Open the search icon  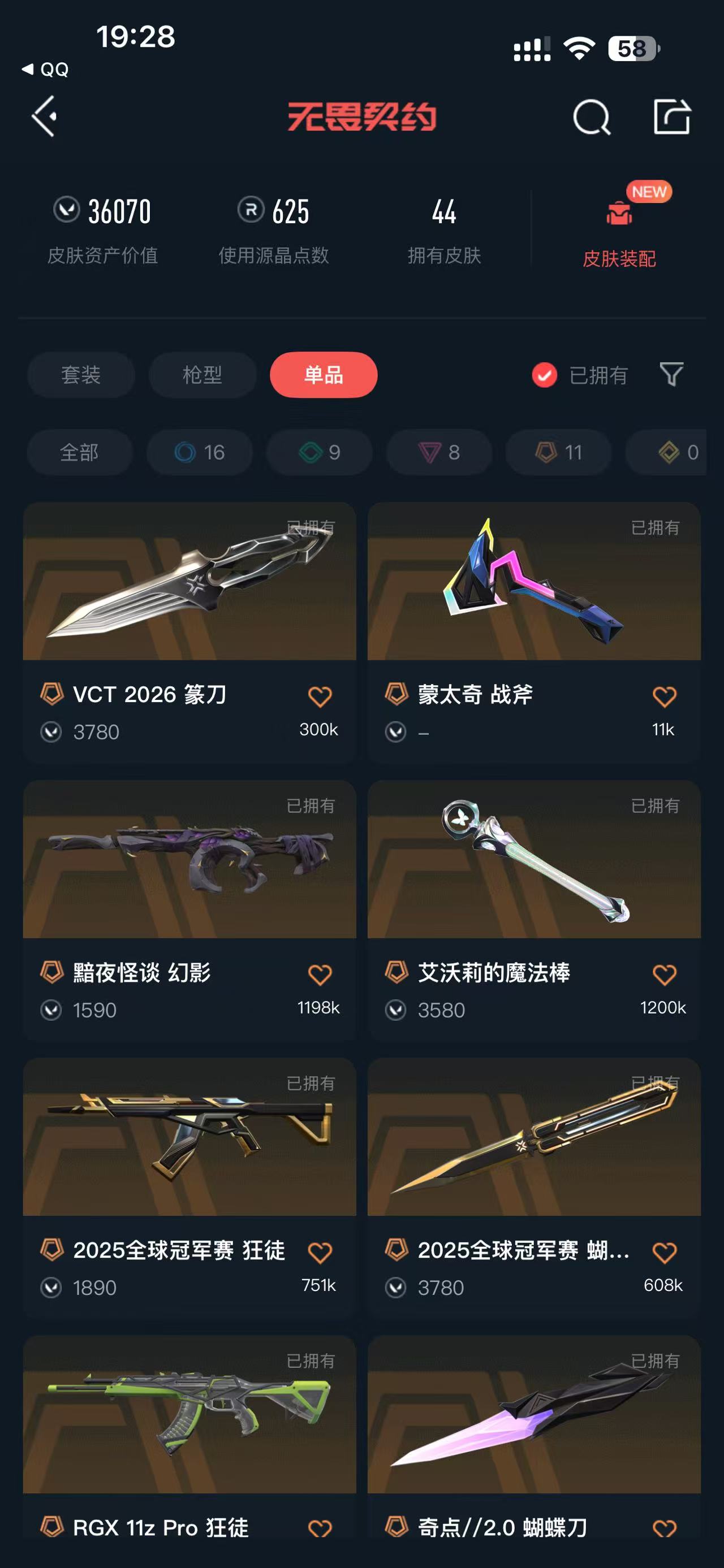591,116
